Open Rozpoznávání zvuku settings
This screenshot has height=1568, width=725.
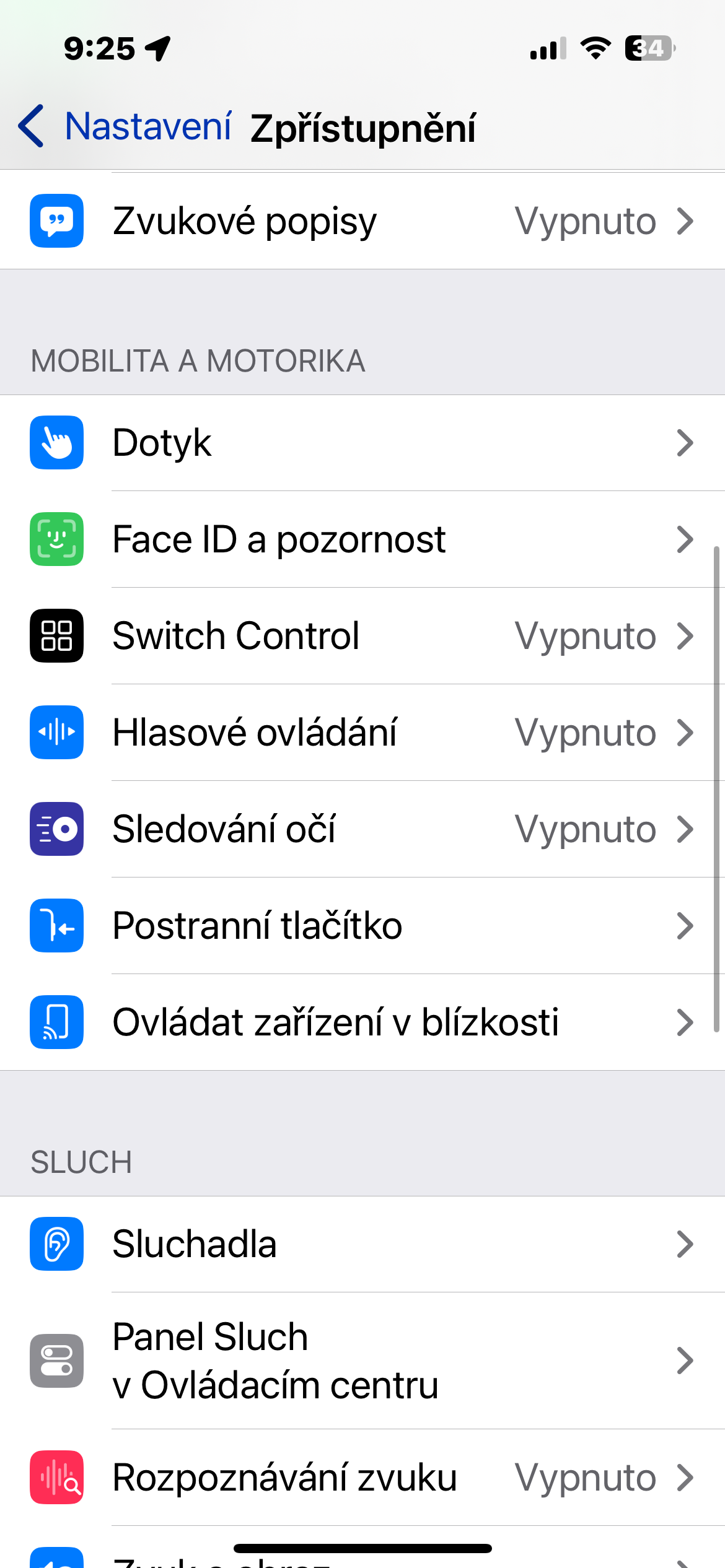pos(362,1478)
